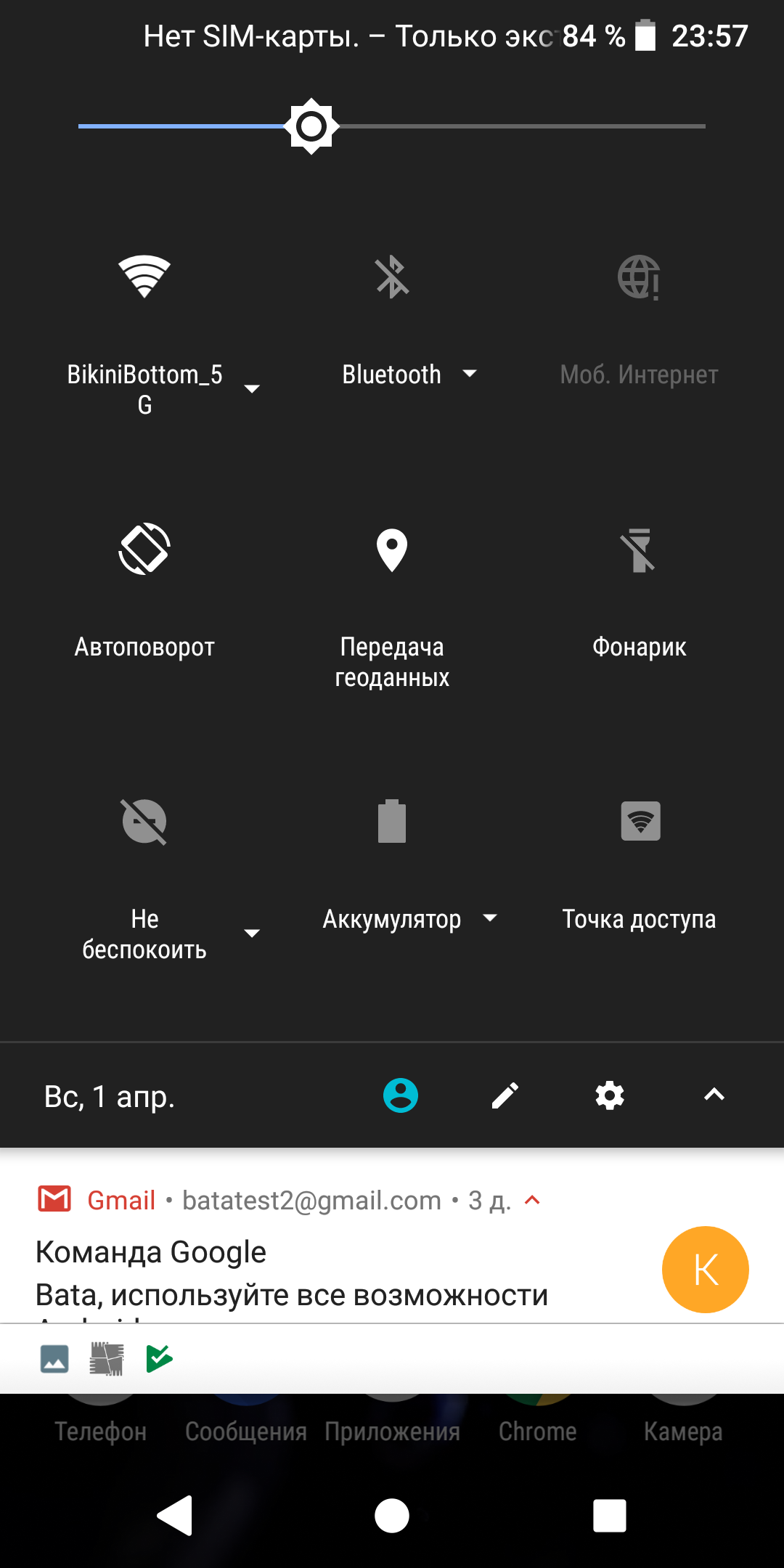
Task: Open the Аккумулятор battery tile
Action: point(391,821)
